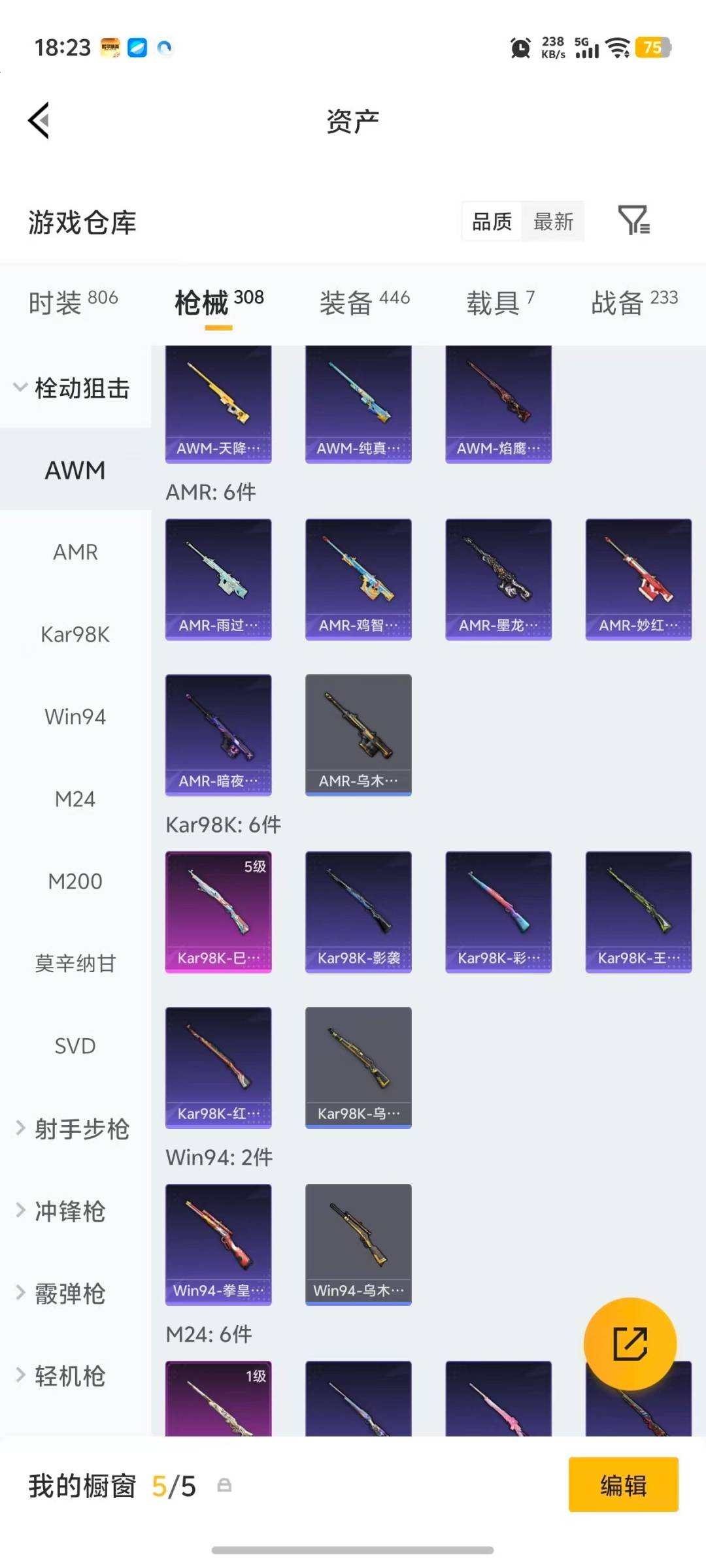Switch to the 时装 tab
The width and height of the screenshot is (706, 1568).
click(x=73, y=302)
